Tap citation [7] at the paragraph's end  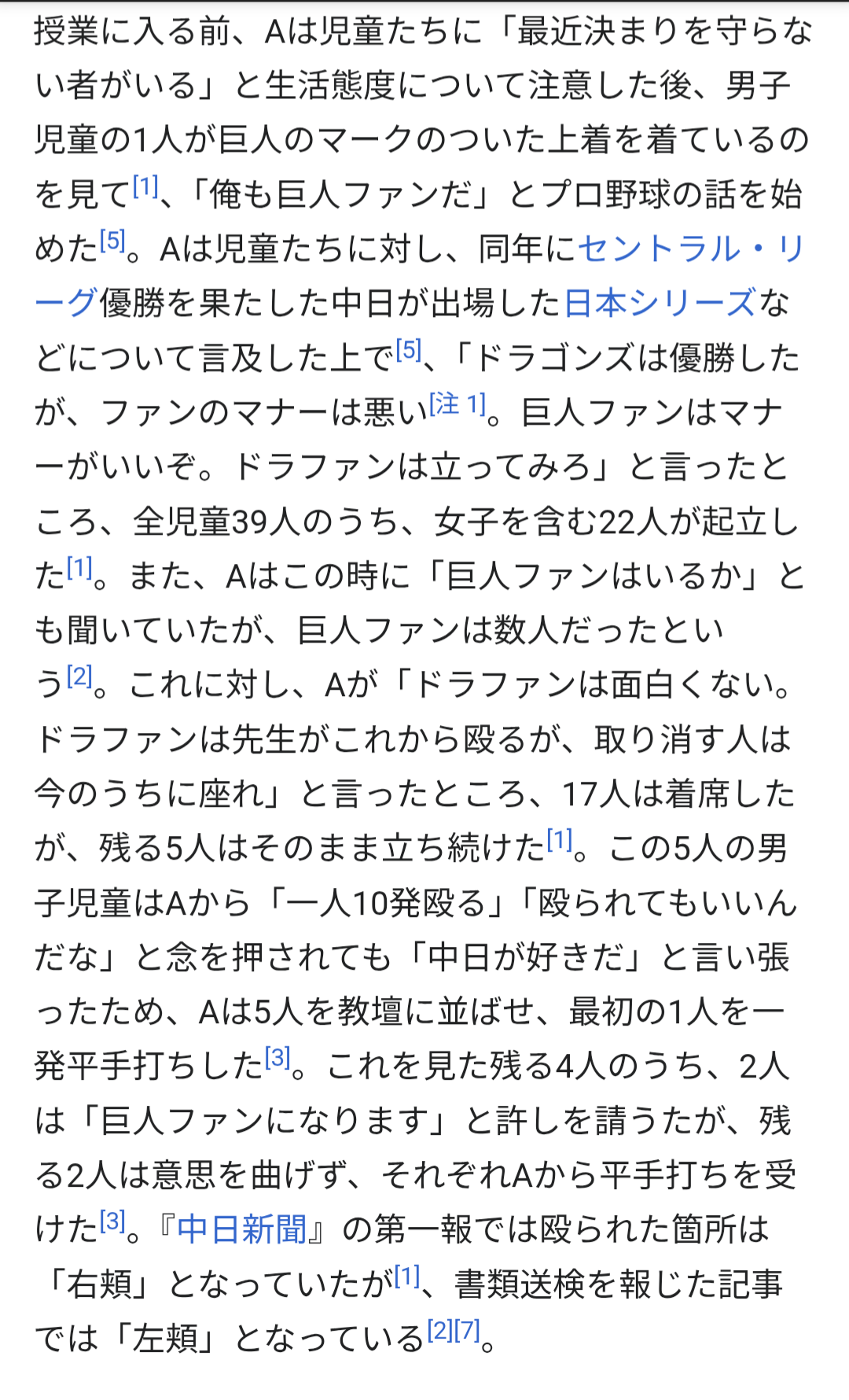coord(467,1330)
